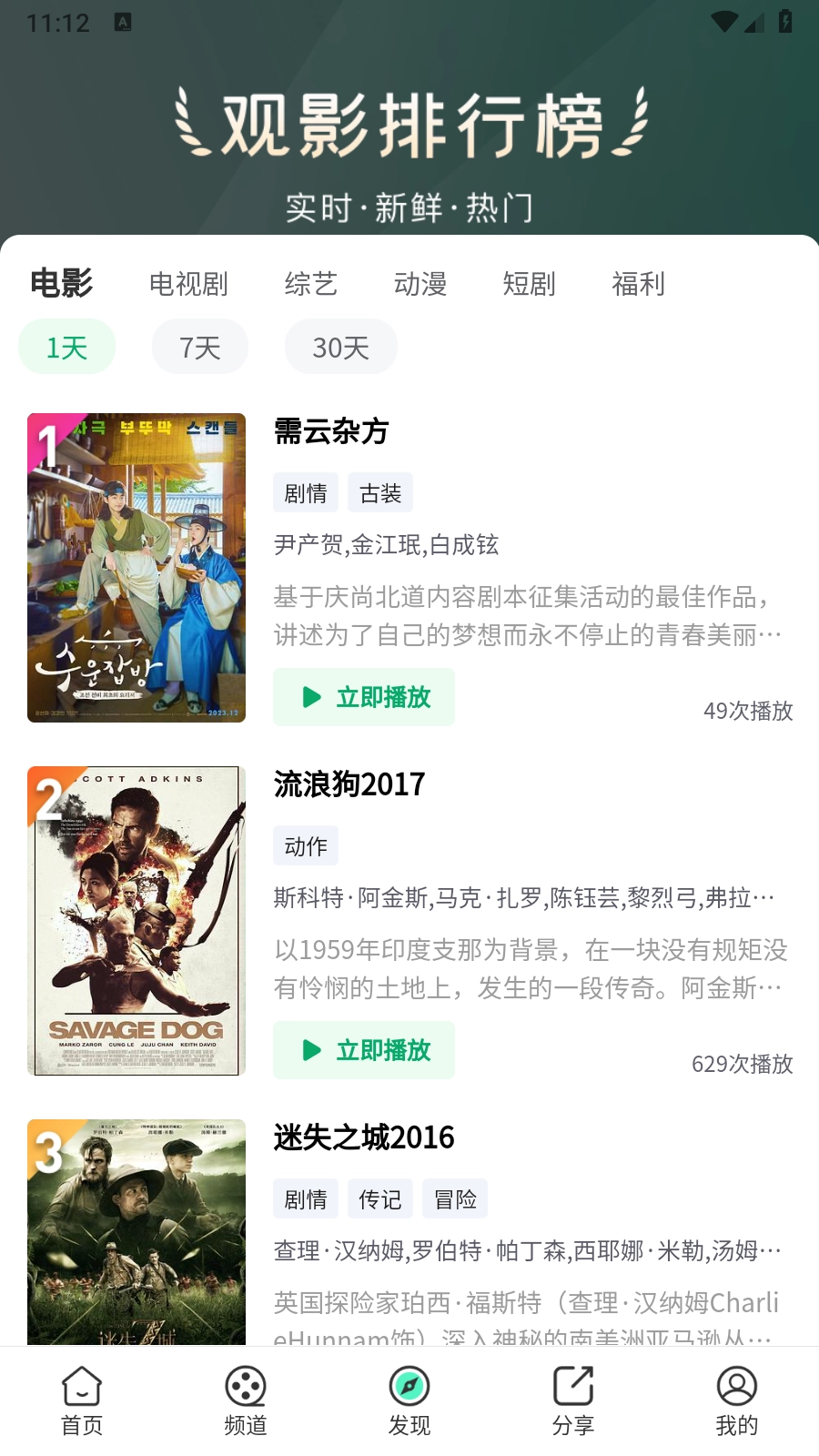Tap the play triangle for 流浪狗2017

click(x=309, y=1050)
